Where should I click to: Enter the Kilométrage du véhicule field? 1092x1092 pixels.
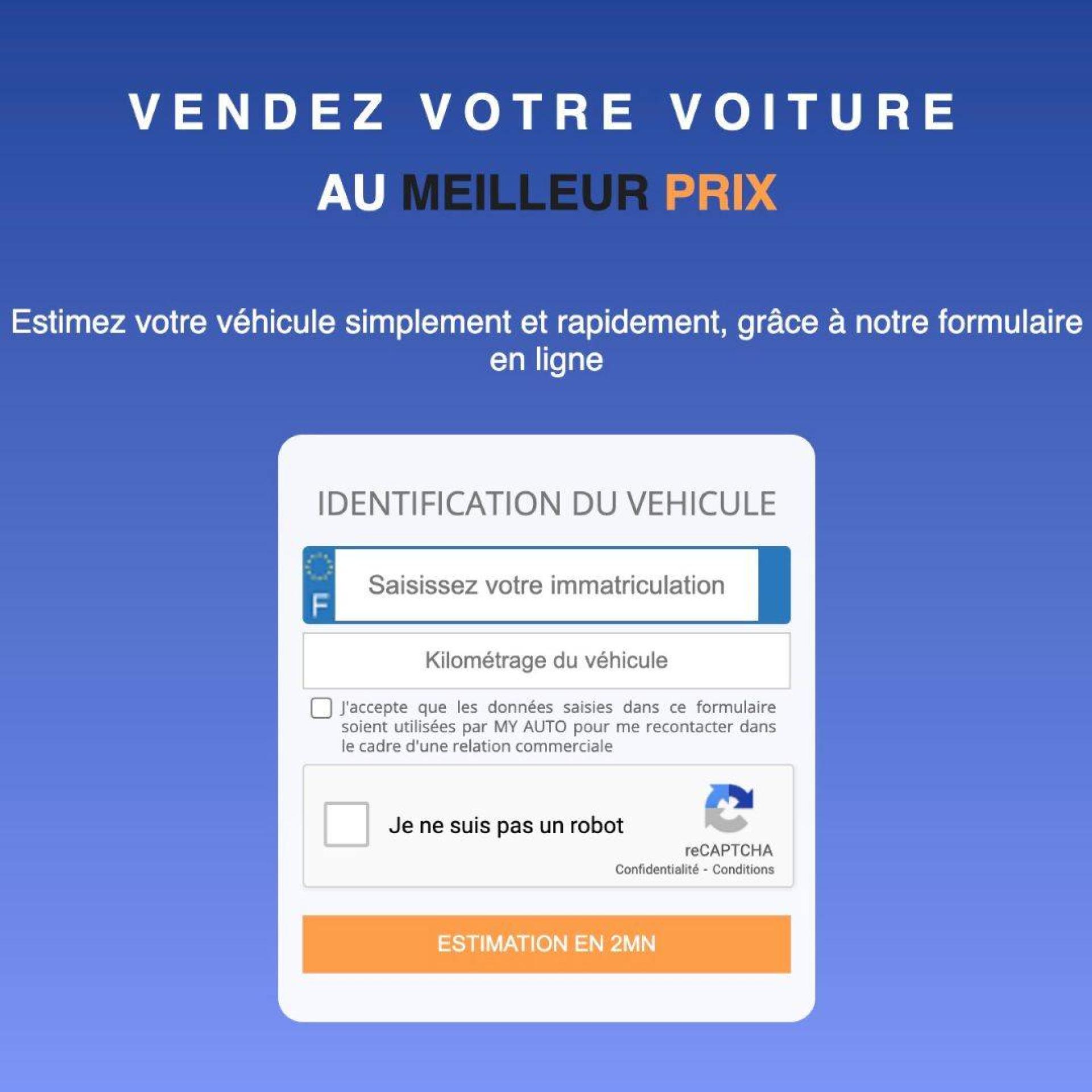point(546,660)
